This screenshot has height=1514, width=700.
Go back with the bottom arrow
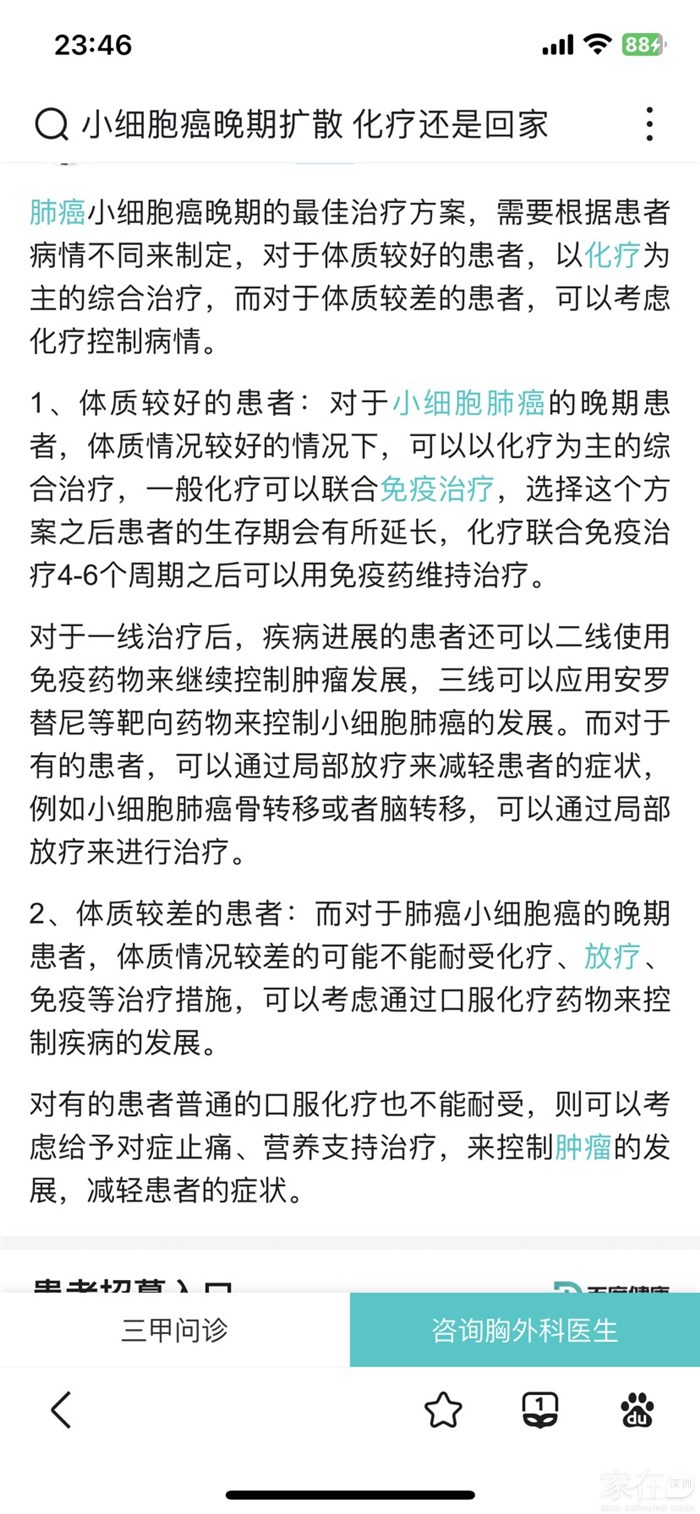click(x=61, y=1410)
